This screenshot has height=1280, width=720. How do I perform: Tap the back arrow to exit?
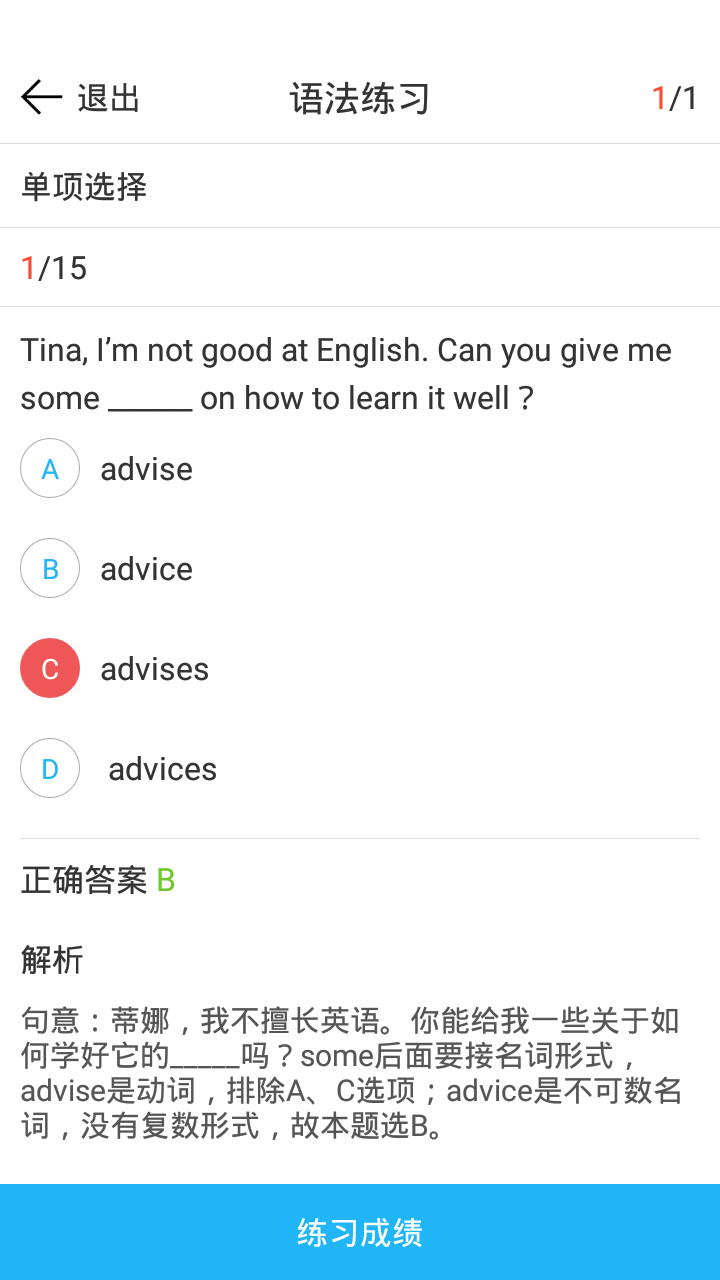click(x=42, y=97)
